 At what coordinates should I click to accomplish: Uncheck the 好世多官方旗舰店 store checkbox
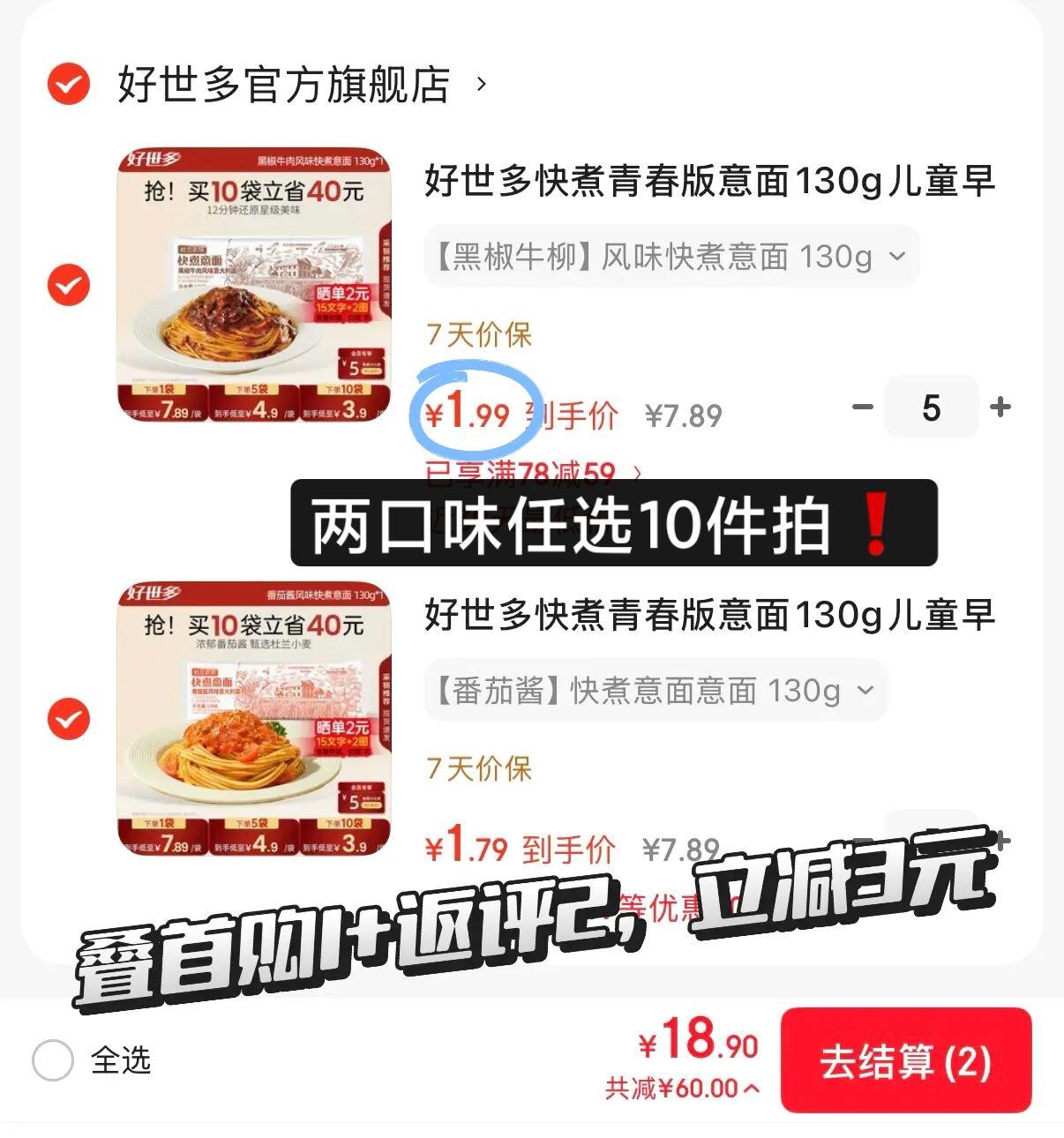(69, 85)
